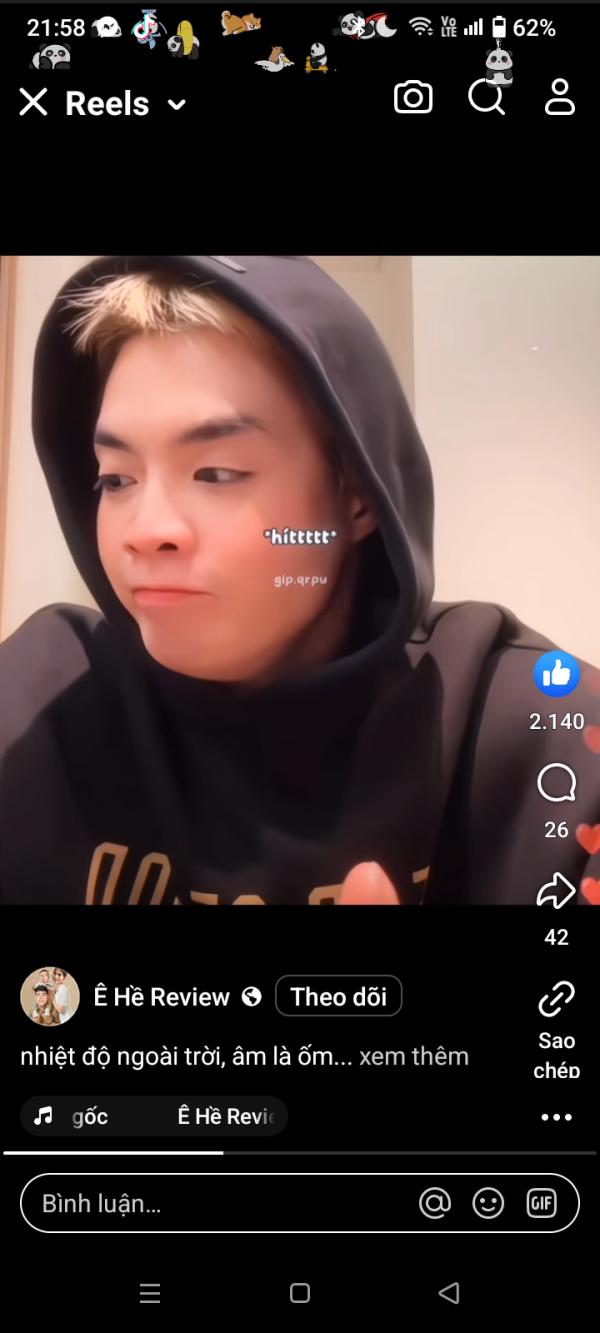Expand the Reels dropdown menu

[x=177, y=104]
